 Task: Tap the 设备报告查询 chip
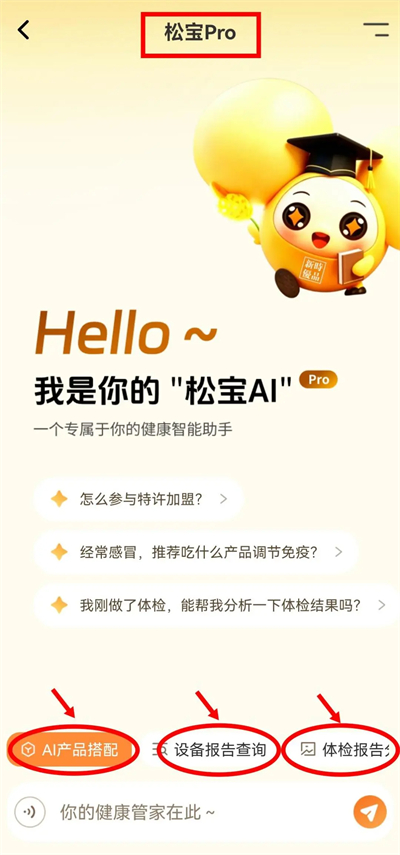click(x=213, y=750)
